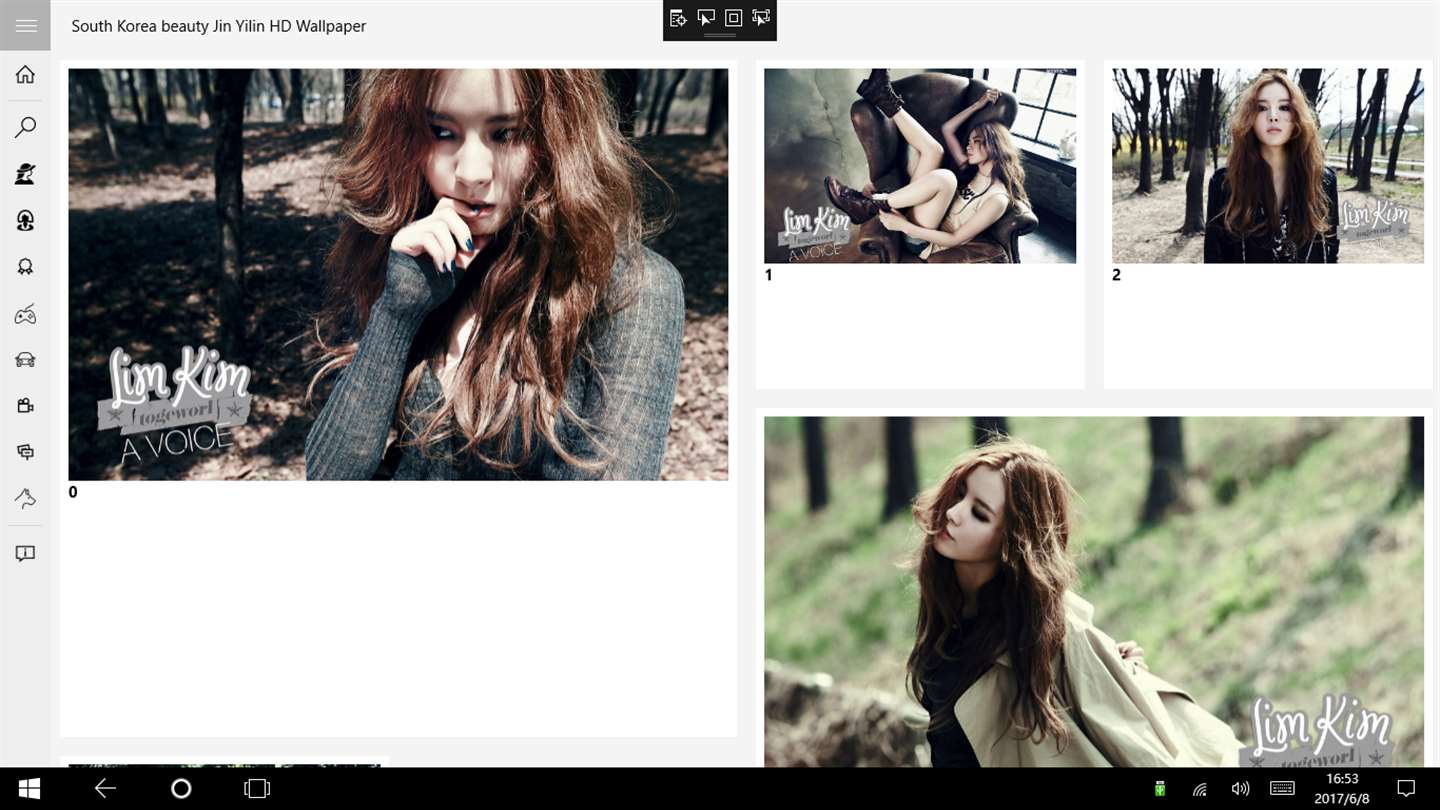Open wallpaper tile numbered 0
Image resolution: width=1440 pixels, height=810 pixels.
click(398, 275)
